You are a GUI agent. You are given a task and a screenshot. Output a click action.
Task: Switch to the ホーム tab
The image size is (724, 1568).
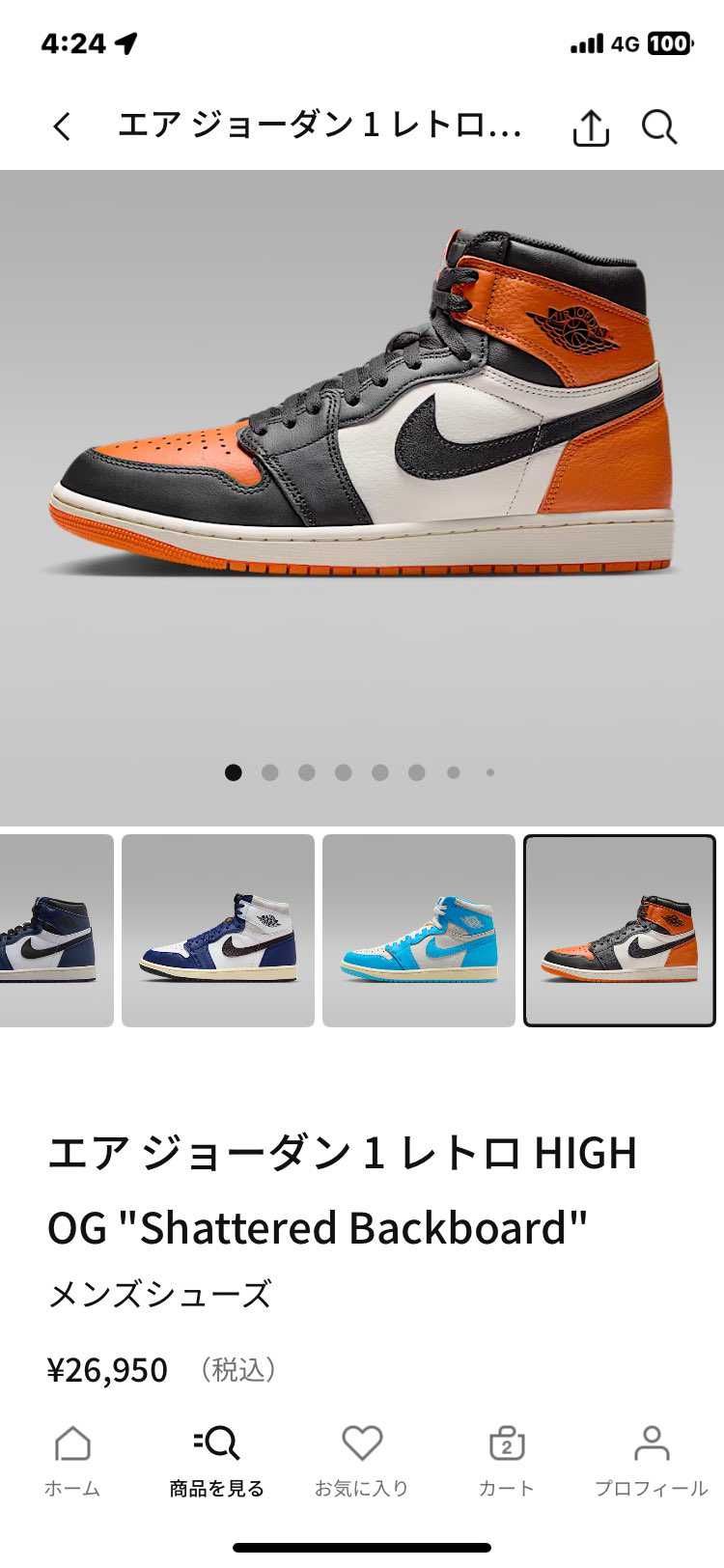coord(72,1461)
